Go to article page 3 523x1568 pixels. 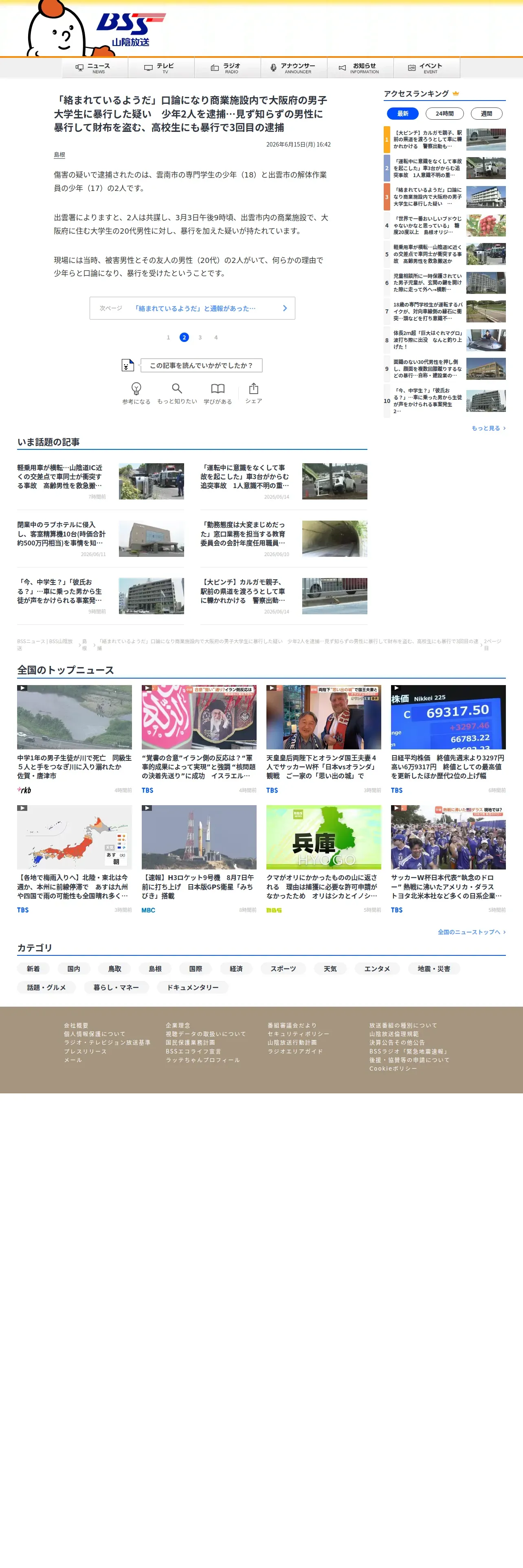click(x=200, y=337)
